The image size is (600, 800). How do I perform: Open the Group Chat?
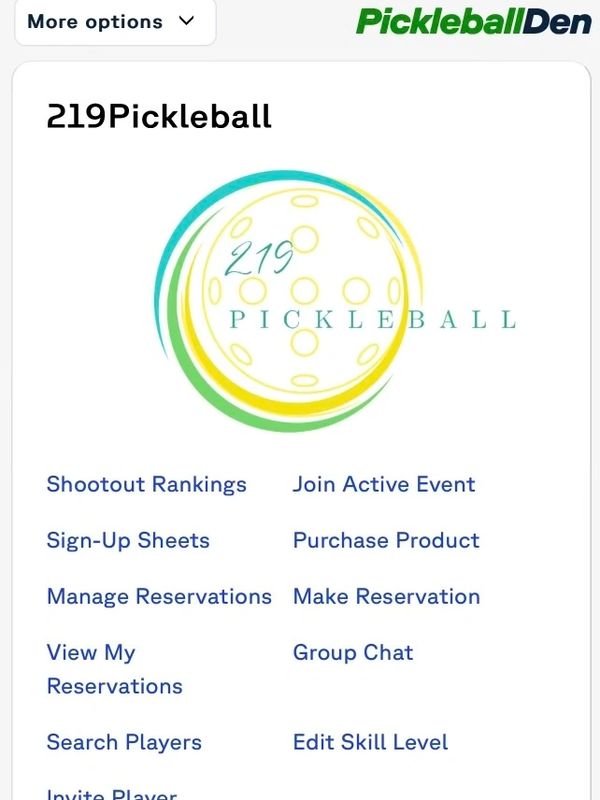[x=353, y=652]
